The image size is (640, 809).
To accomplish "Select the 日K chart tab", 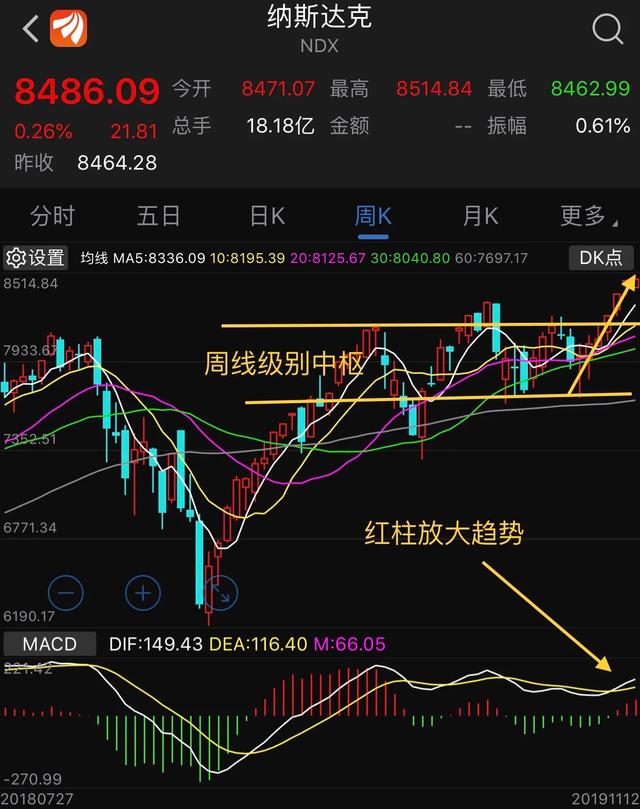I will (267, 216).
